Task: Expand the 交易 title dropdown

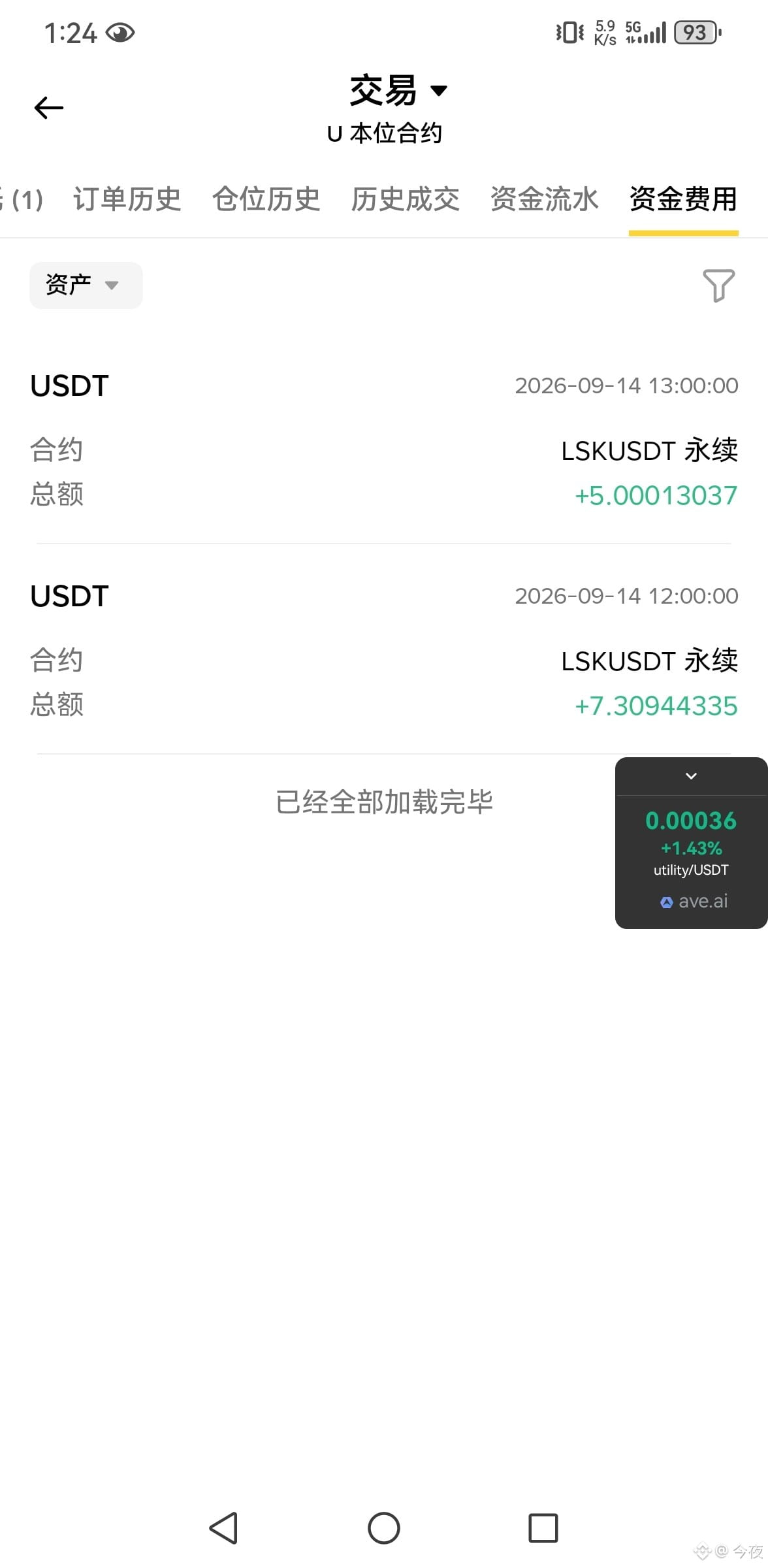Action: (x=398, y=90)
